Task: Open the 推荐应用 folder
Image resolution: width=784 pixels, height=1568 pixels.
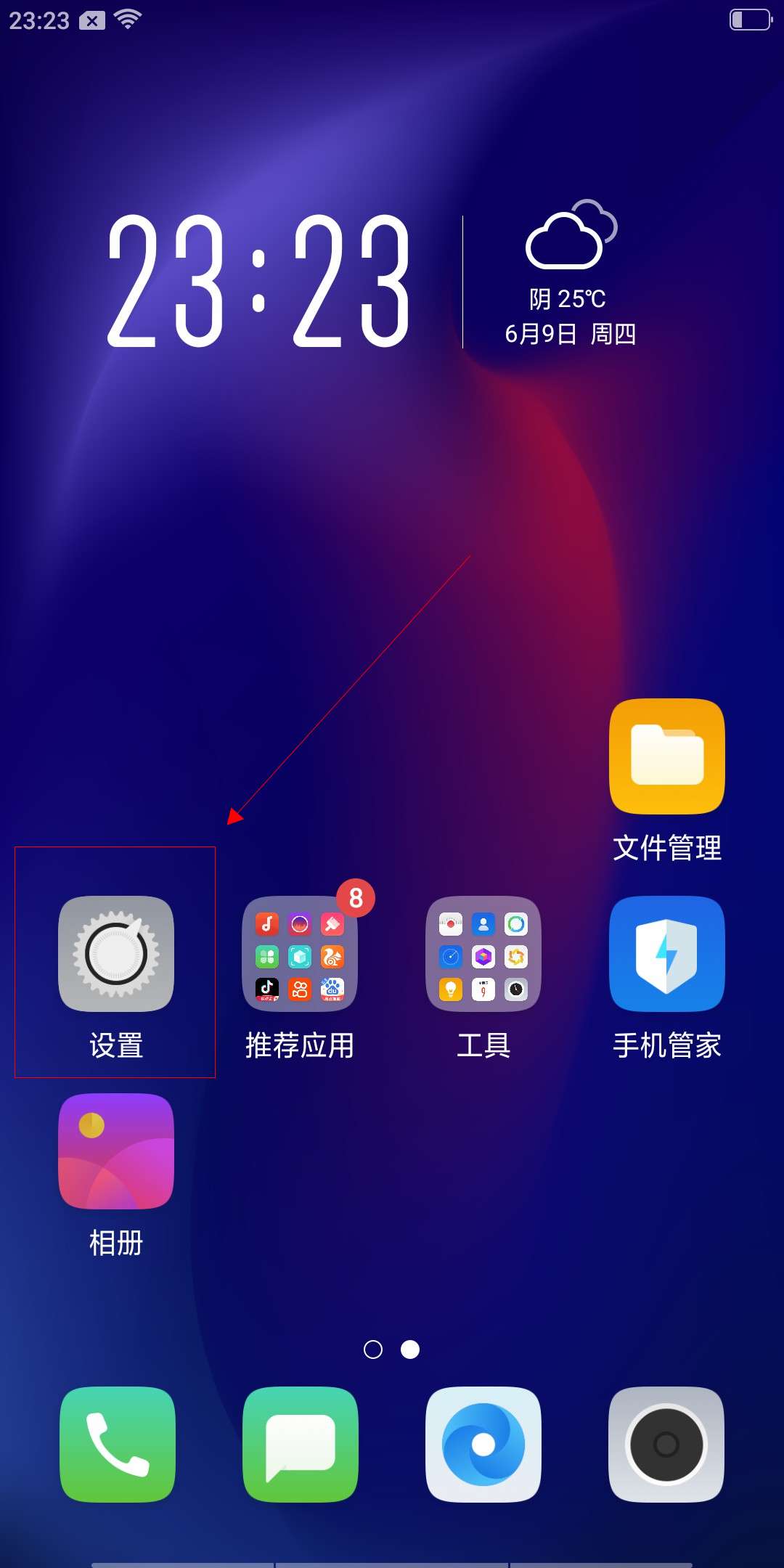Action: [x=300, y=954]
